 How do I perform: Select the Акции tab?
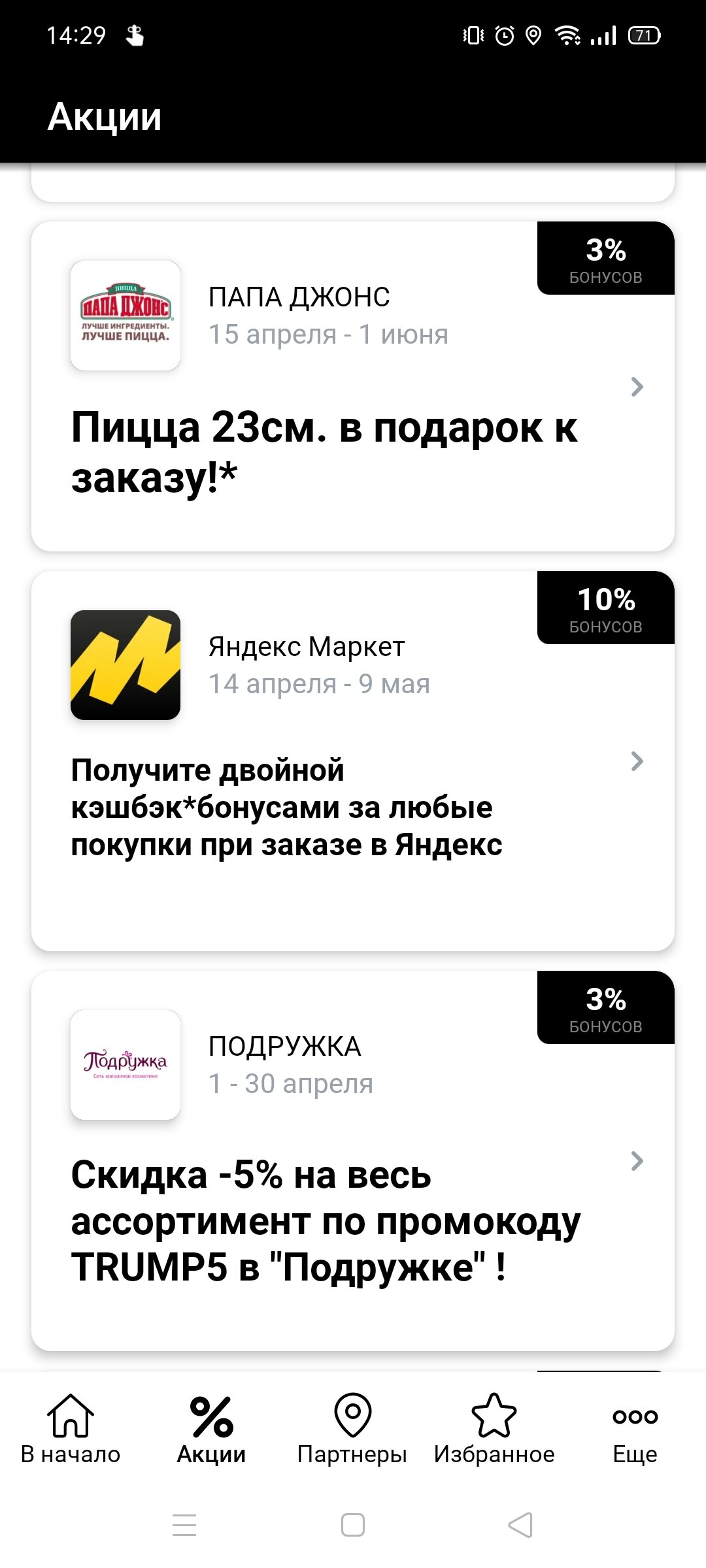tap(211, 1429)
